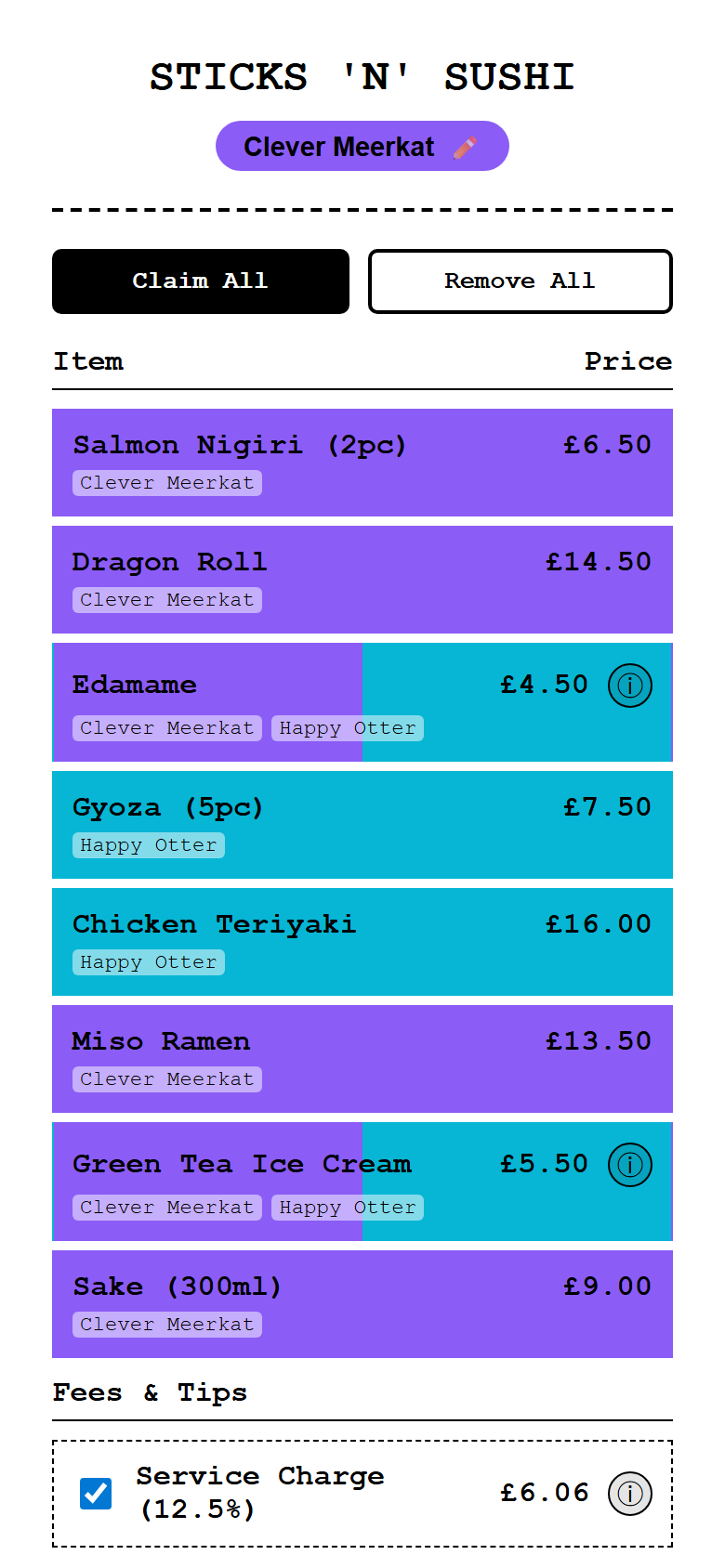
Task: Claim the Gyoza (5pc) item
Action: [x=362, y=825]
